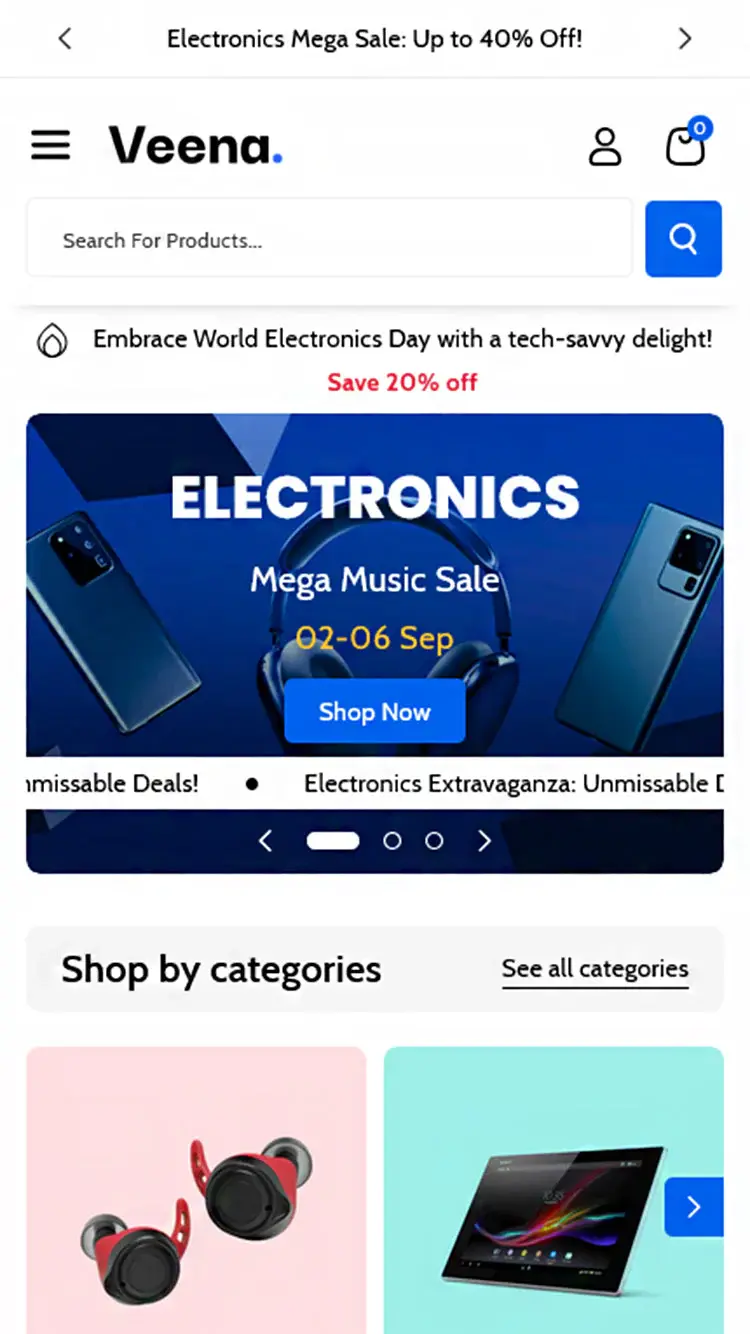Viewport: 750px width, 1334px height.
Task: Go to previous banner slide
Action: coord(265,841)
